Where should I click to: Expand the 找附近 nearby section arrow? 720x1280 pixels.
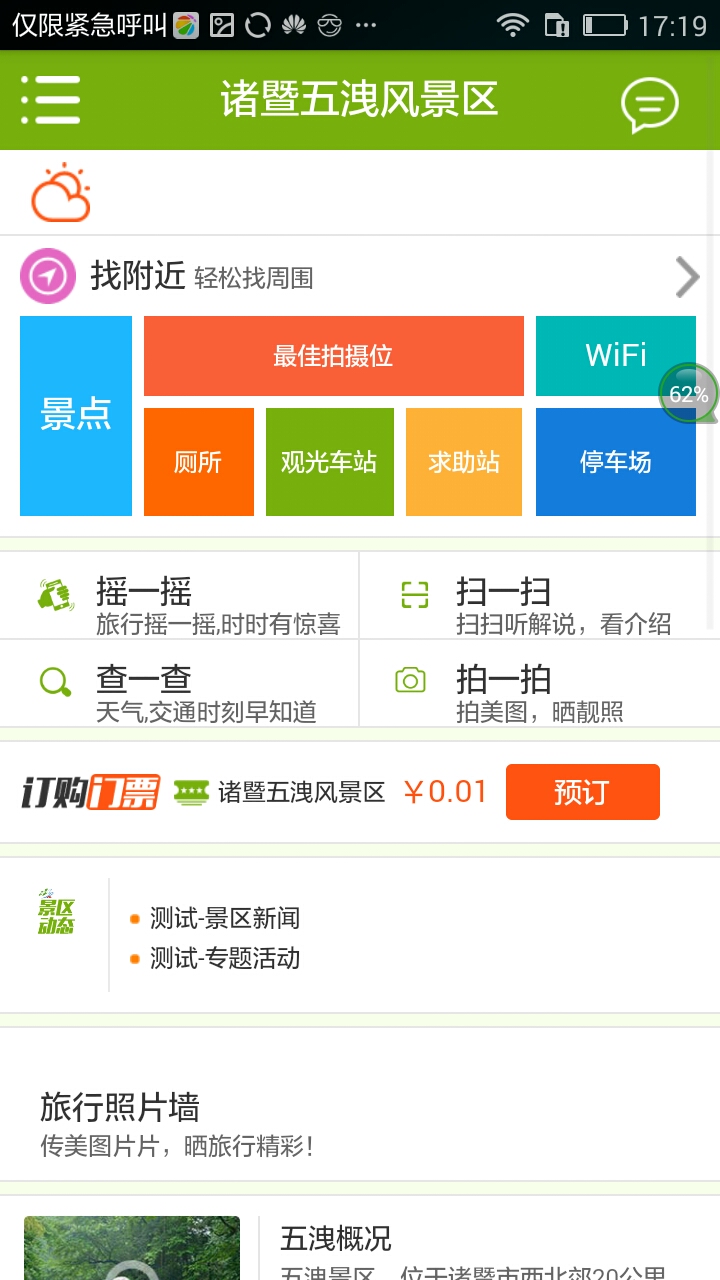pyautogui.click(x=686, y=277)
